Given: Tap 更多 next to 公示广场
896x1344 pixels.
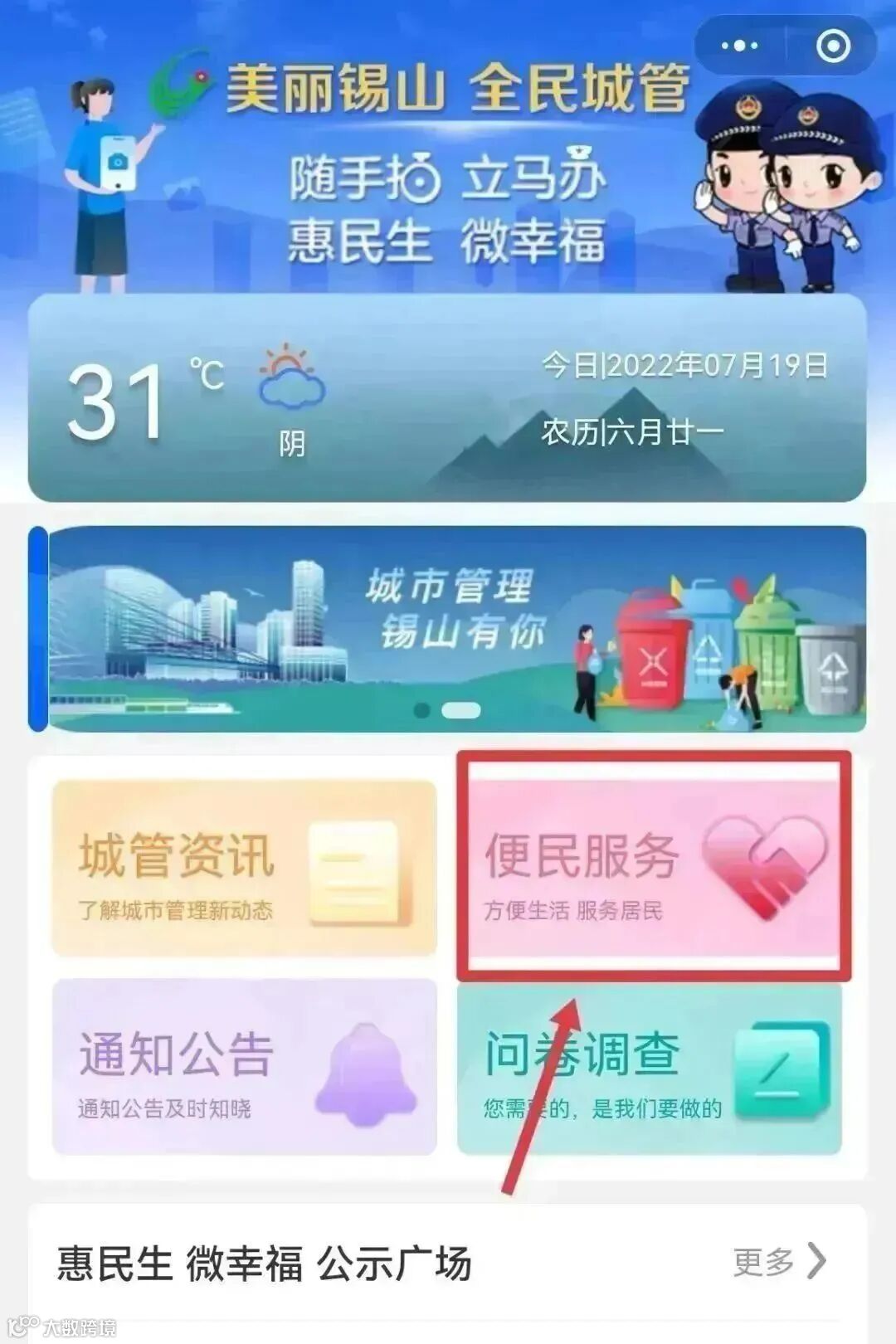Looking at the screenshot, I should click(780, 1262).
